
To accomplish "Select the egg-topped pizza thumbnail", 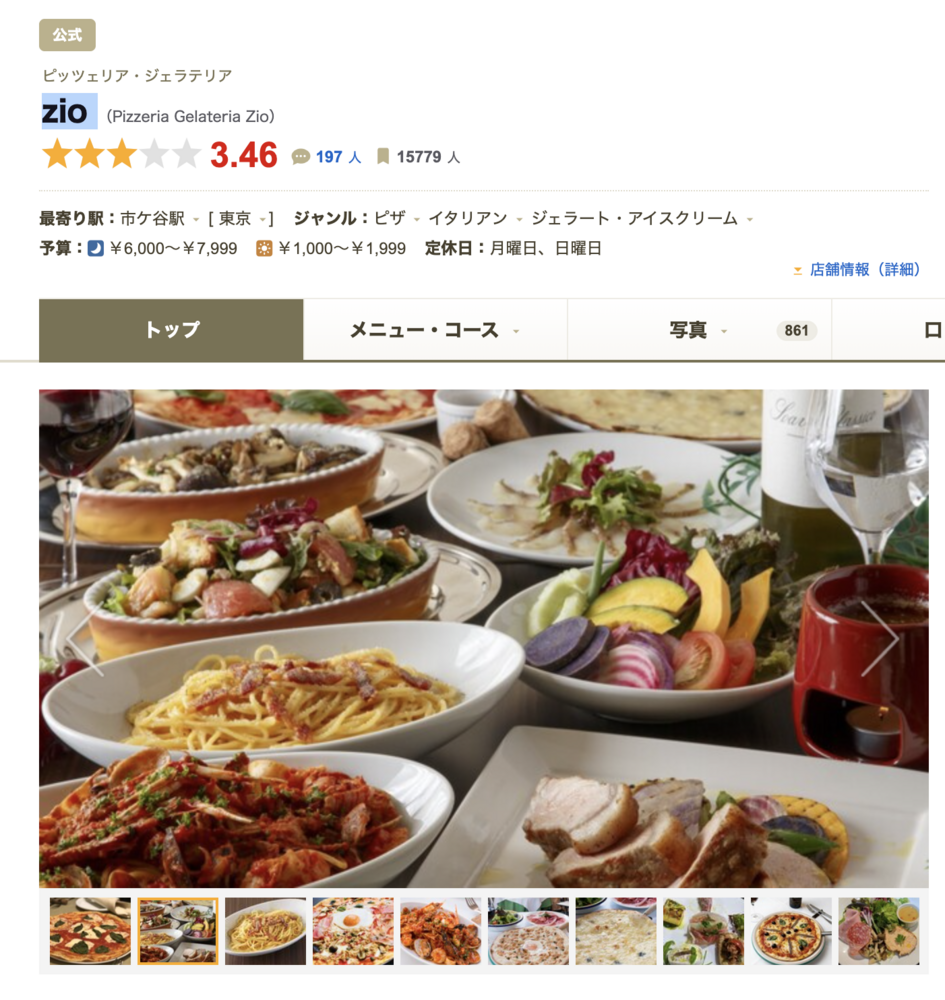I will pyautogui.click(x=353, y=931).
